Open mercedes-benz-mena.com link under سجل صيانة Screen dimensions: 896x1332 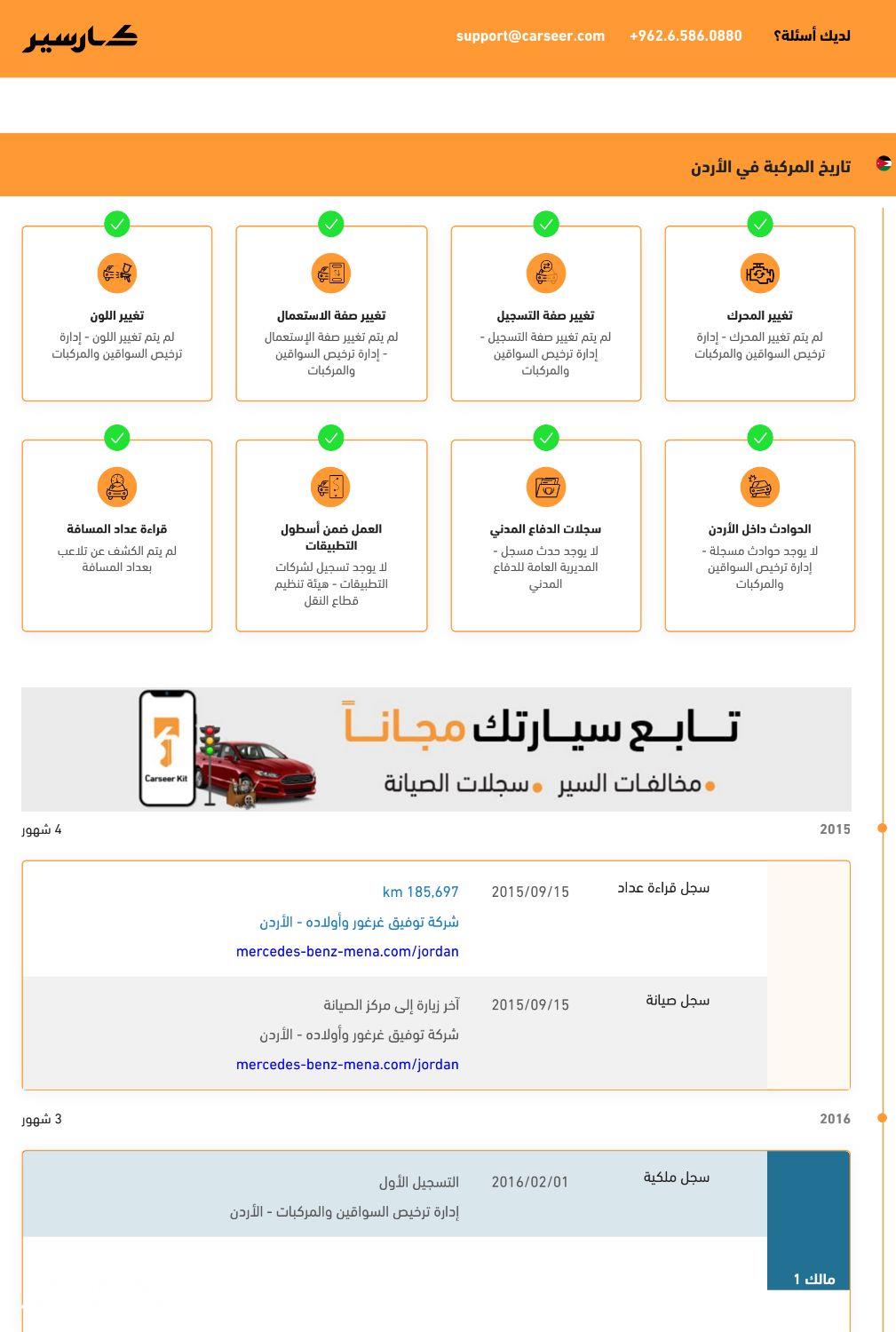(x=347, y=1065)
